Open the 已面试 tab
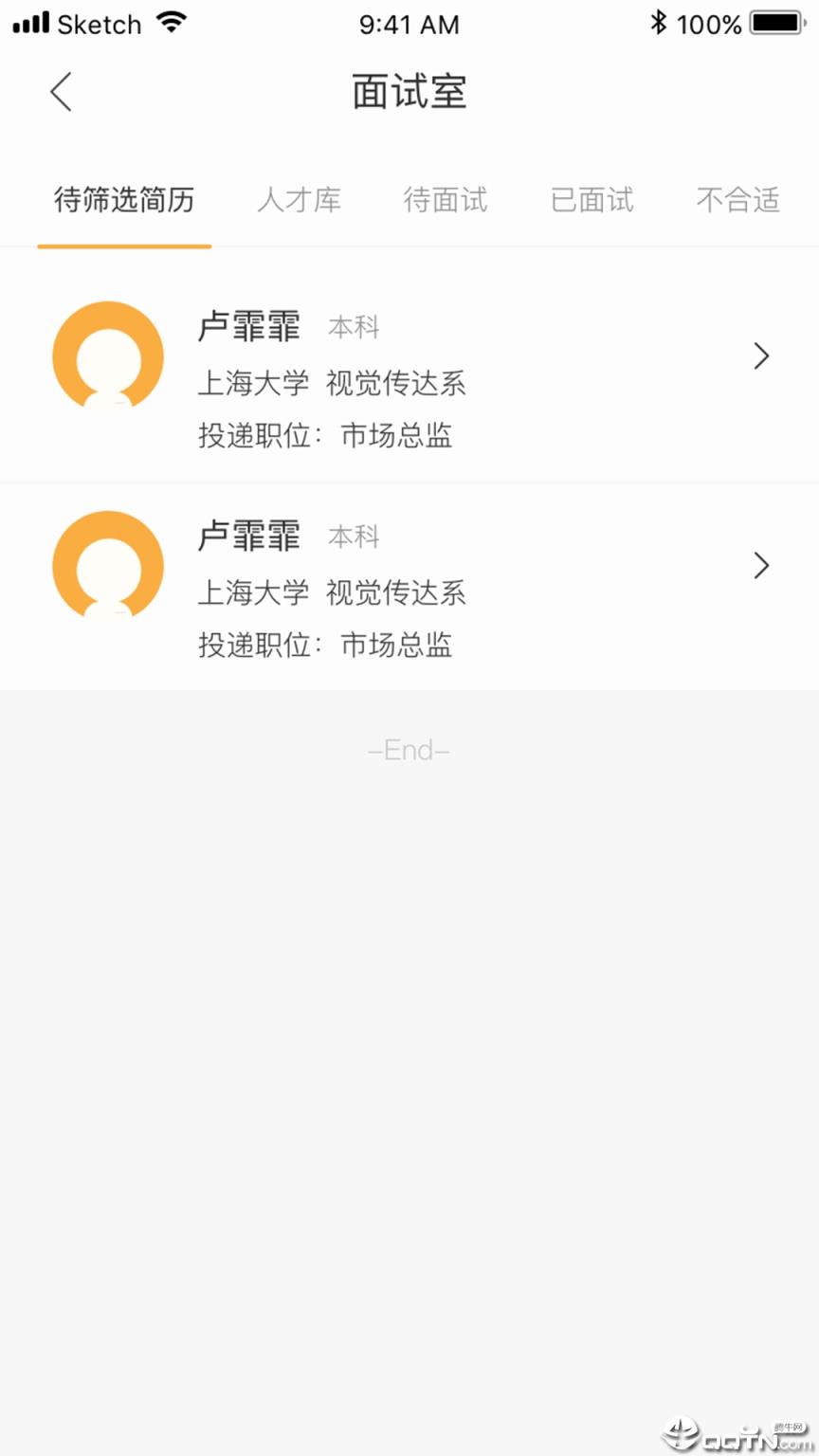This screenshot has height=1456, width=819. coord(591,201)
